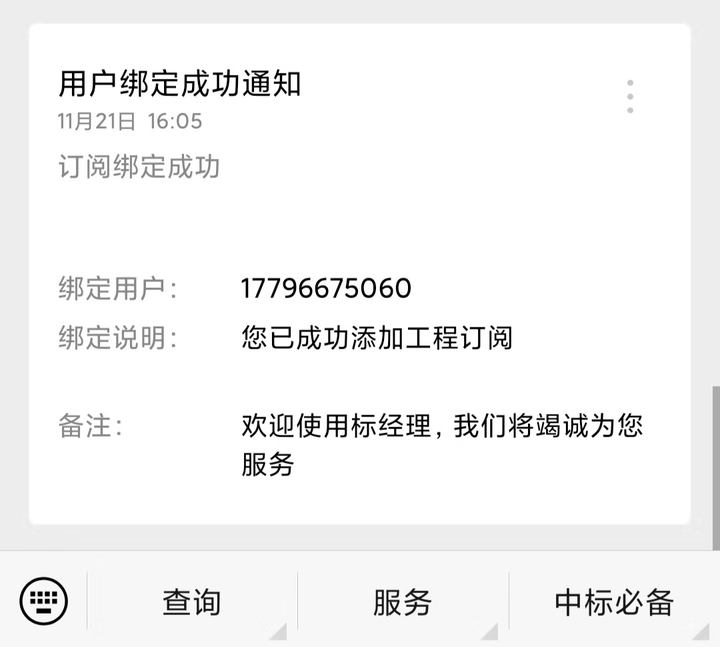Open the 查询 menu

point(191,602)
